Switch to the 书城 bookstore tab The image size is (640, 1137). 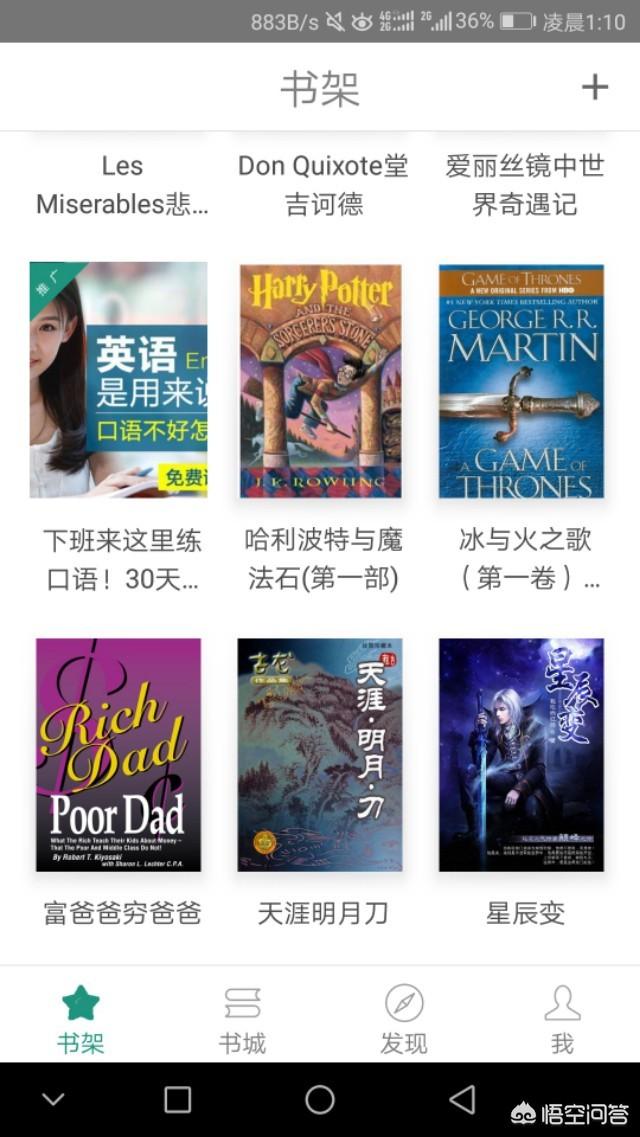click(242, 1020)
